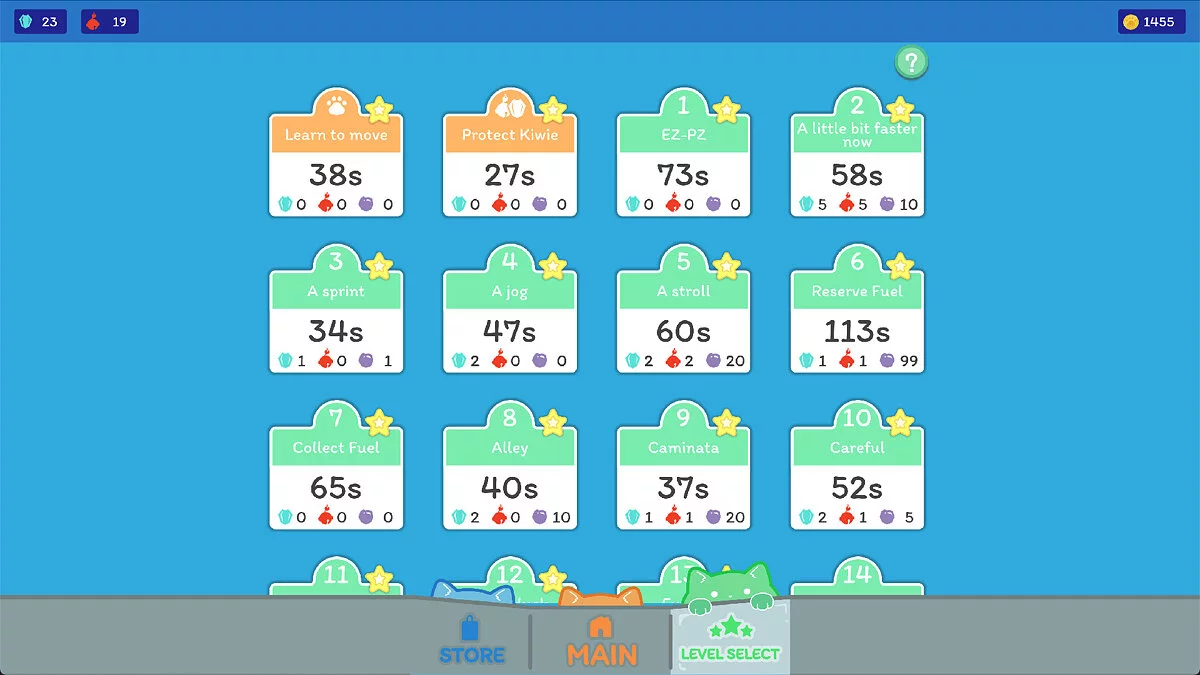The height and width of the screenshot is (675, 1200).
Task: Start the Protect Kiwie tutorial level
Action: pos(510,165)
